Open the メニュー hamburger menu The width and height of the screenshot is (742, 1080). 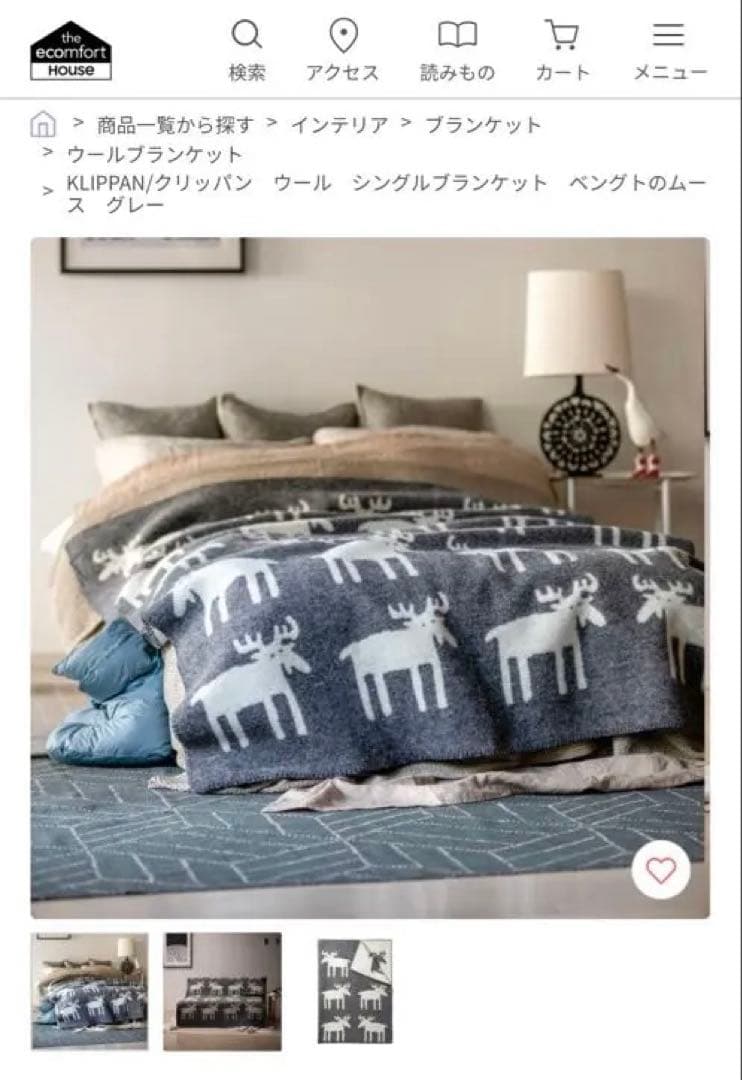[x=669, y=51]
